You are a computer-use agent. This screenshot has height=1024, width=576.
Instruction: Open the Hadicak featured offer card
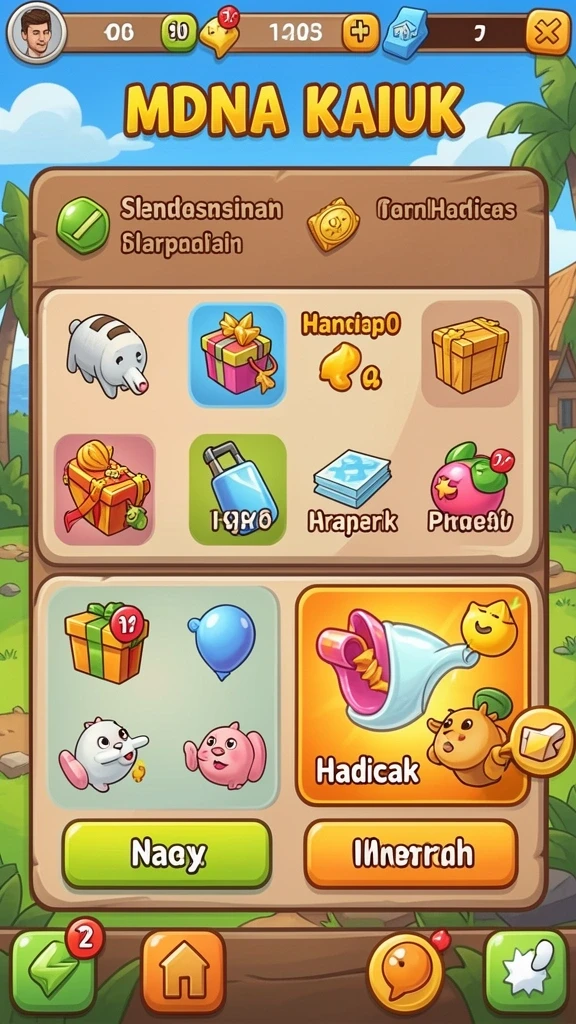click(413, 696)
